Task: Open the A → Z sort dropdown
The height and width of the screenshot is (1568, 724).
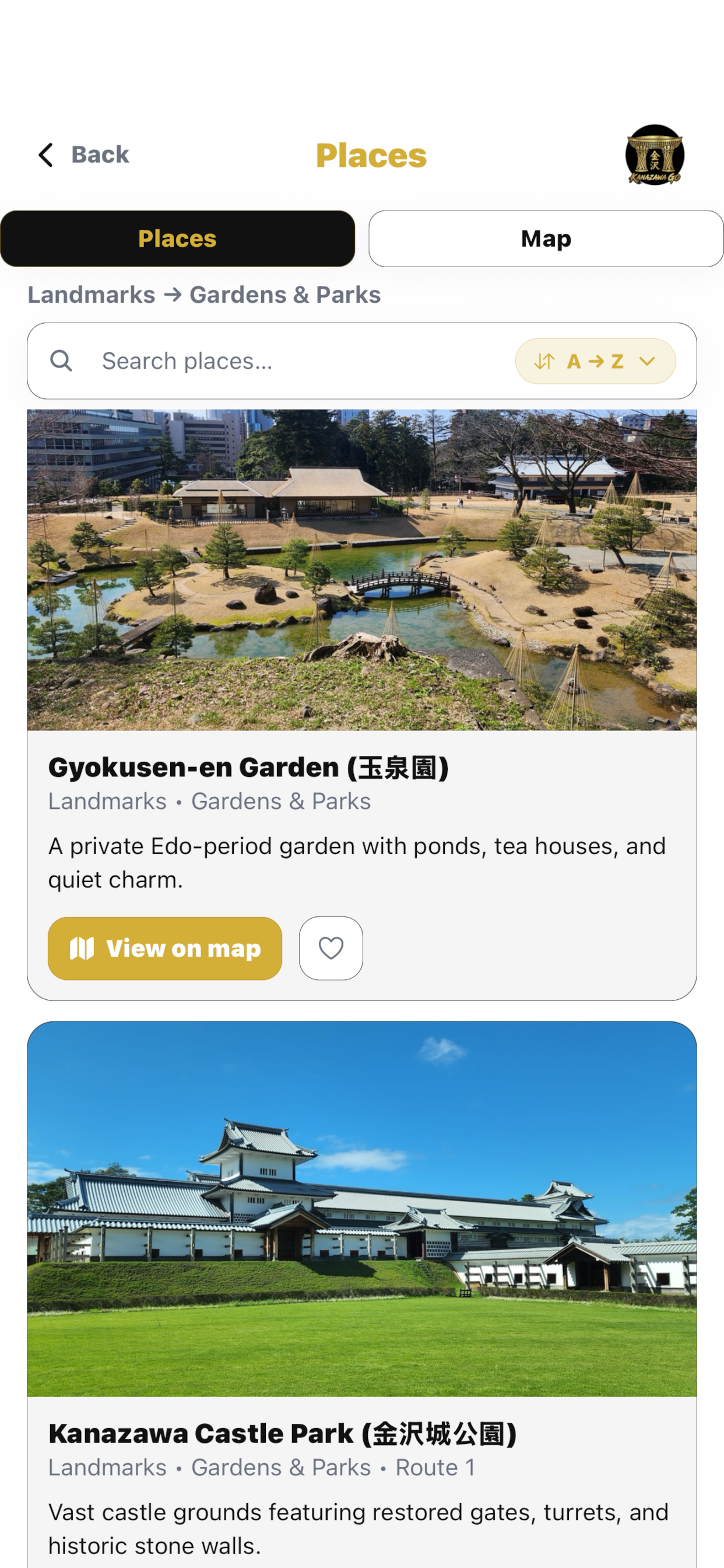Action: [x=595, y=361]
